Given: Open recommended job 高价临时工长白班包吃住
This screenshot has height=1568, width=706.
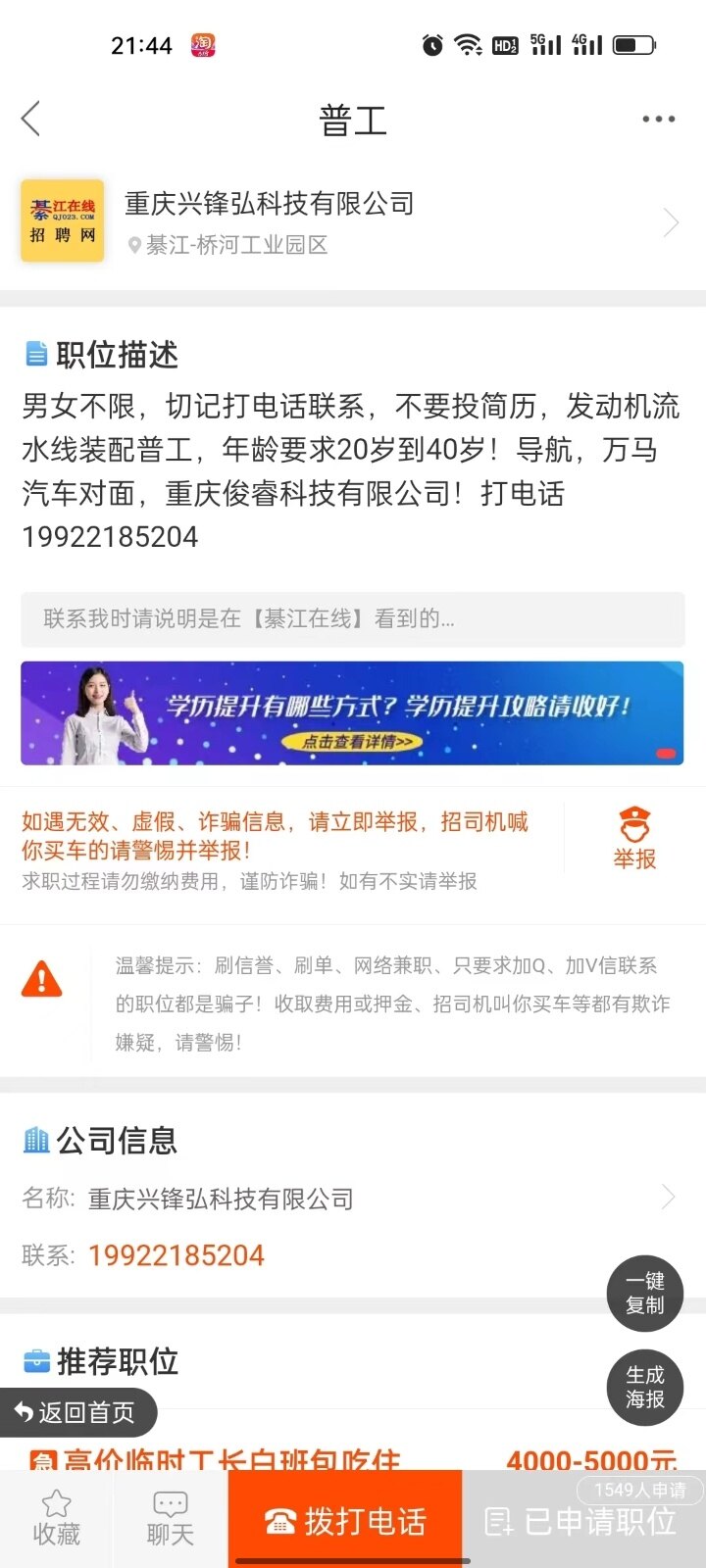Looking at the screenshot, I should click(x=231, y=1460).
